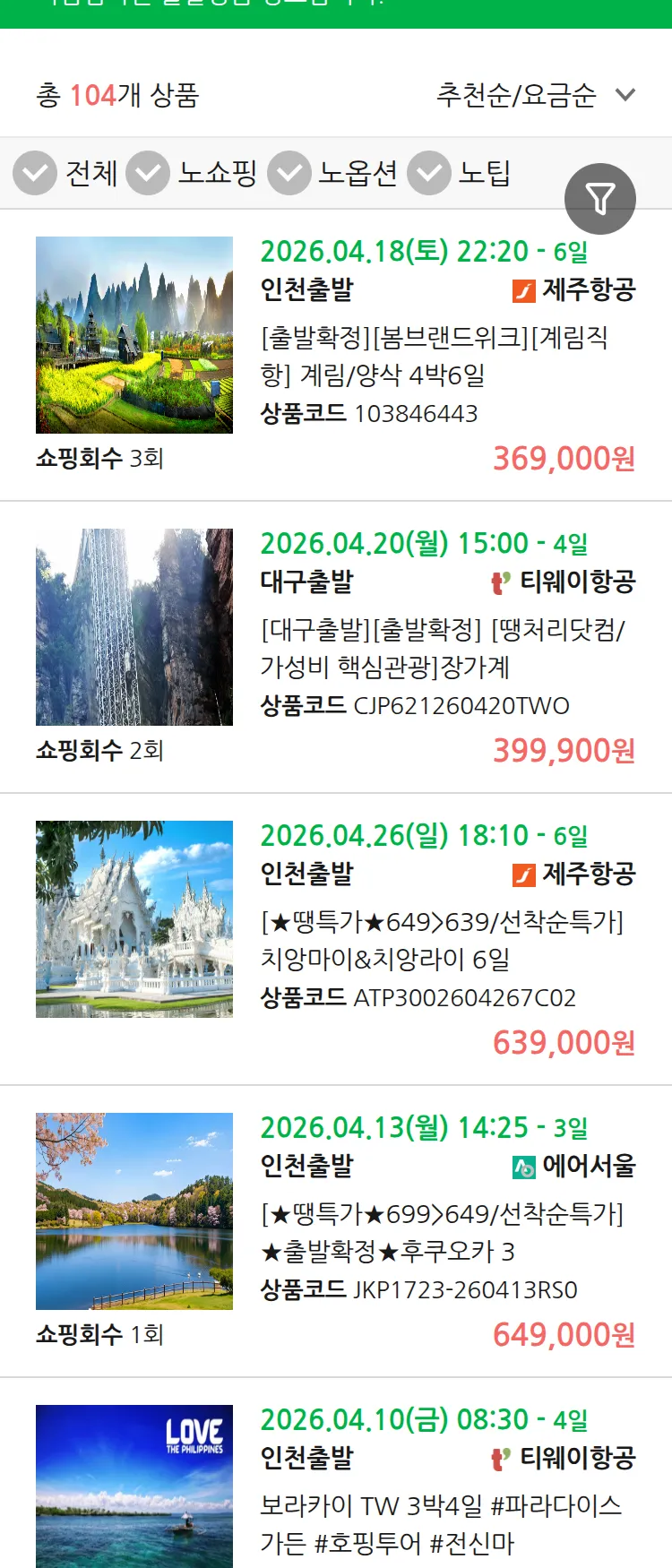The height and width of the screenshot is (1568, 672).
Task: Open the 추천순/요금순 sort dropdown
Action: (518, 93)
